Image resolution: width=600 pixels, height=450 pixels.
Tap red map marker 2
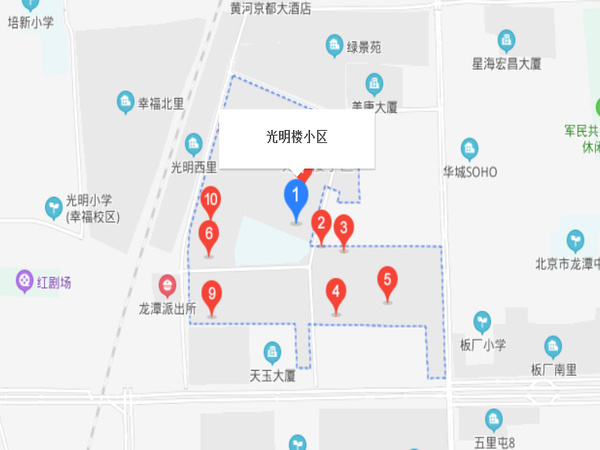click(321, 225)
